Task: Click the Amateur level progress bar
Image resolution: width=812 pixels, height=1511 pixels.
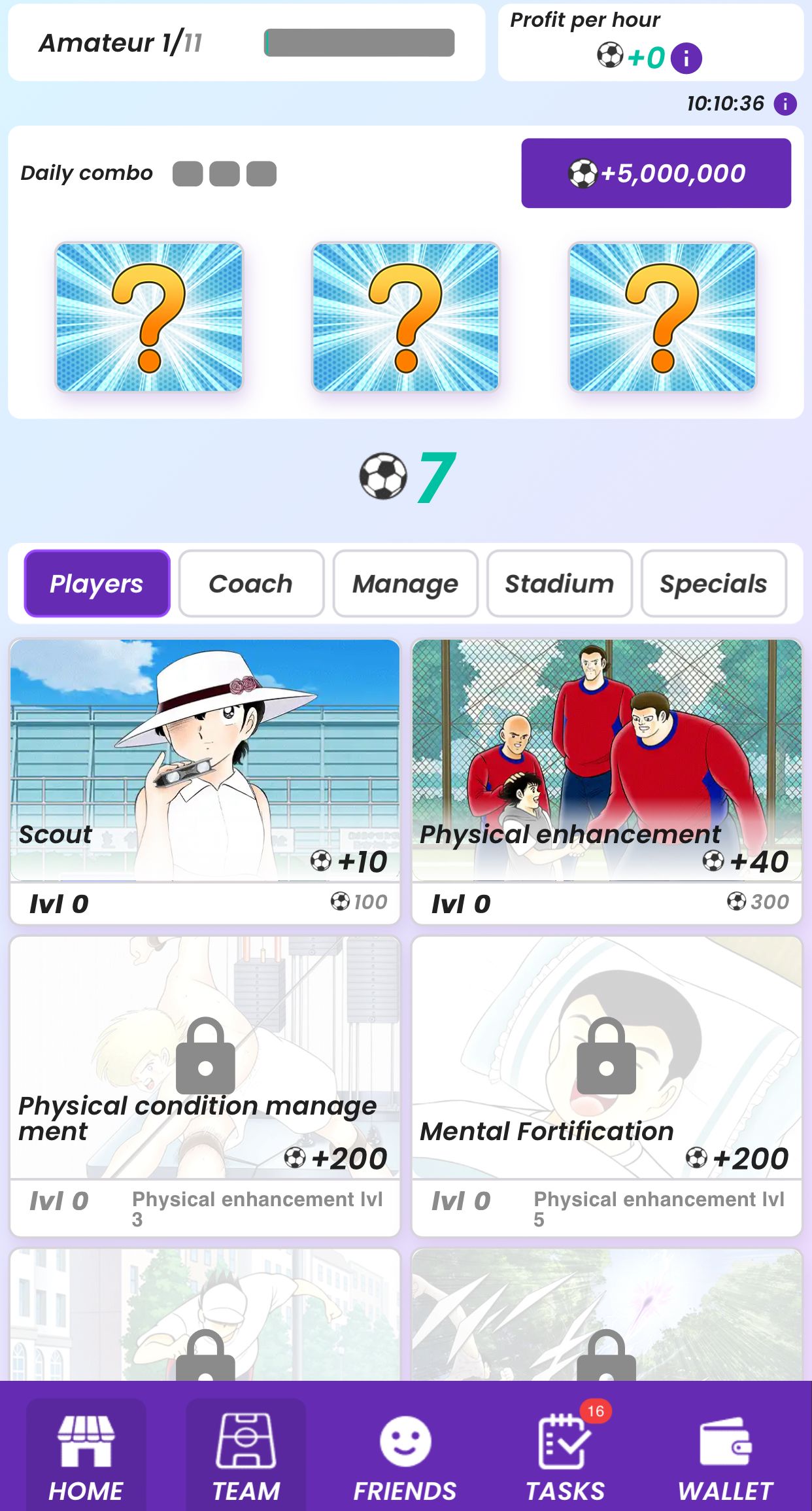Action: 360,42
